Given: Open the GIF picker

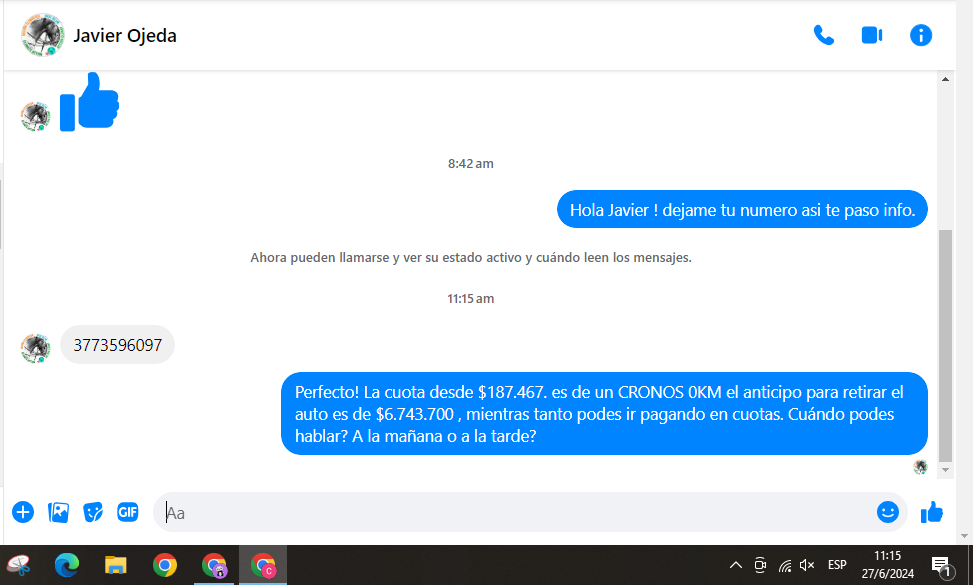Looking at the screenshot, I should [127, 512].
